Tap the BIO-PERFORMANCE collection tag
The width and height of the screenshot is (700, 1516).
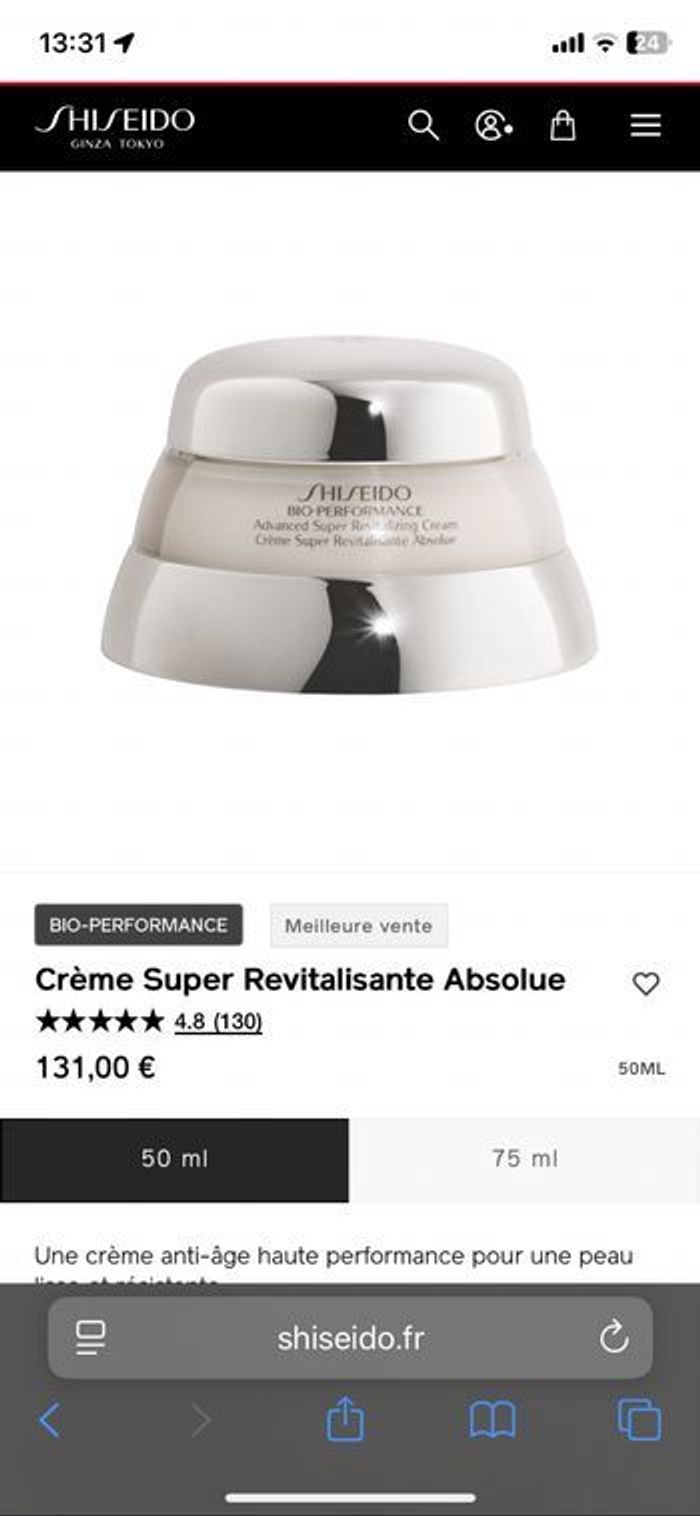coord(138,925)
